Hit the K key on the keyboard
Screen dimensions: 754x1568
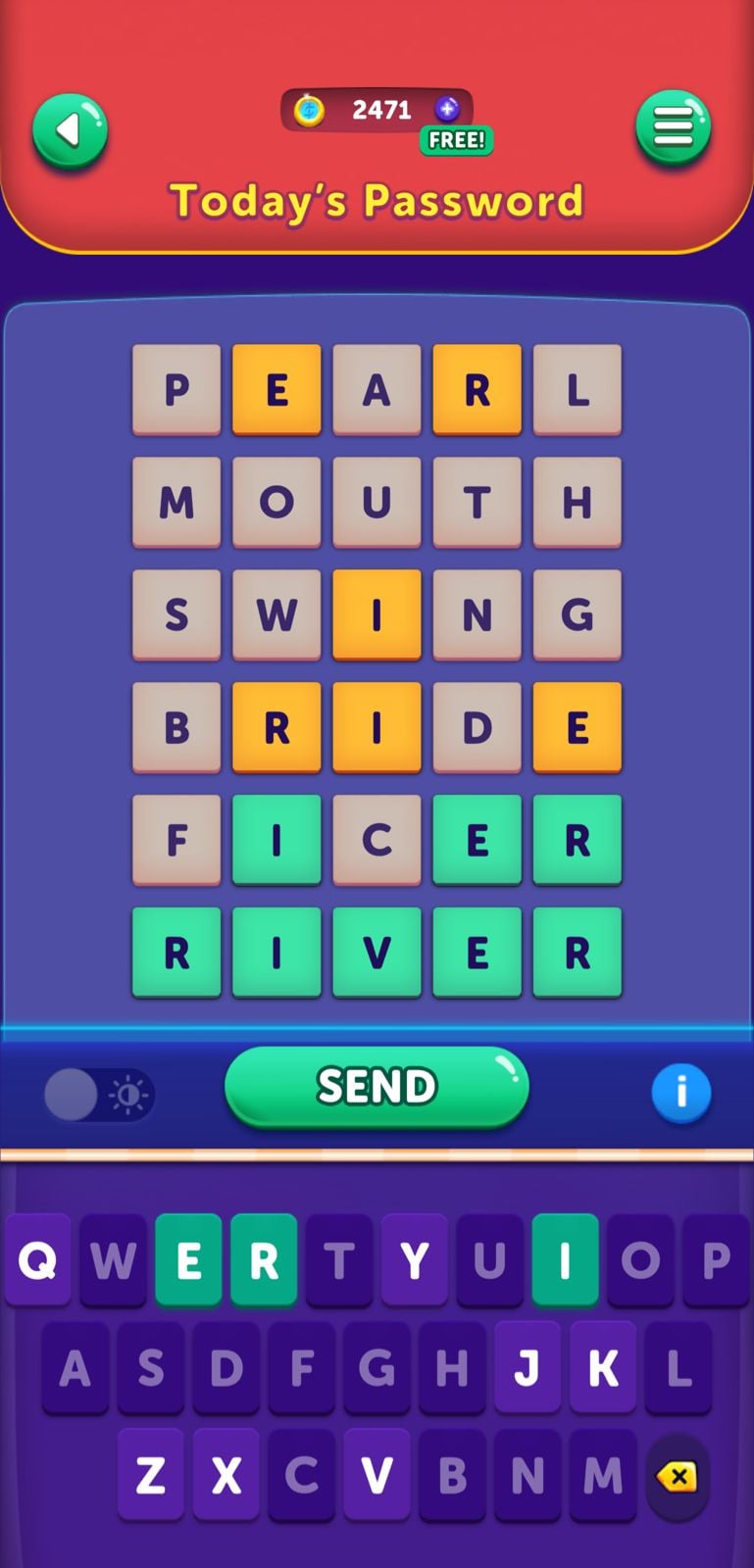coord(603,1368)
